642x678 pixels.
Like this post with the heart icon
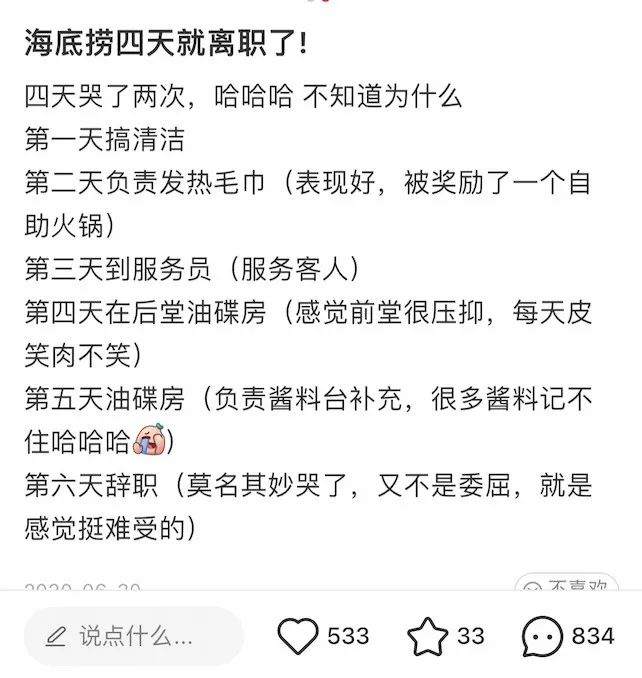[297, 636]
